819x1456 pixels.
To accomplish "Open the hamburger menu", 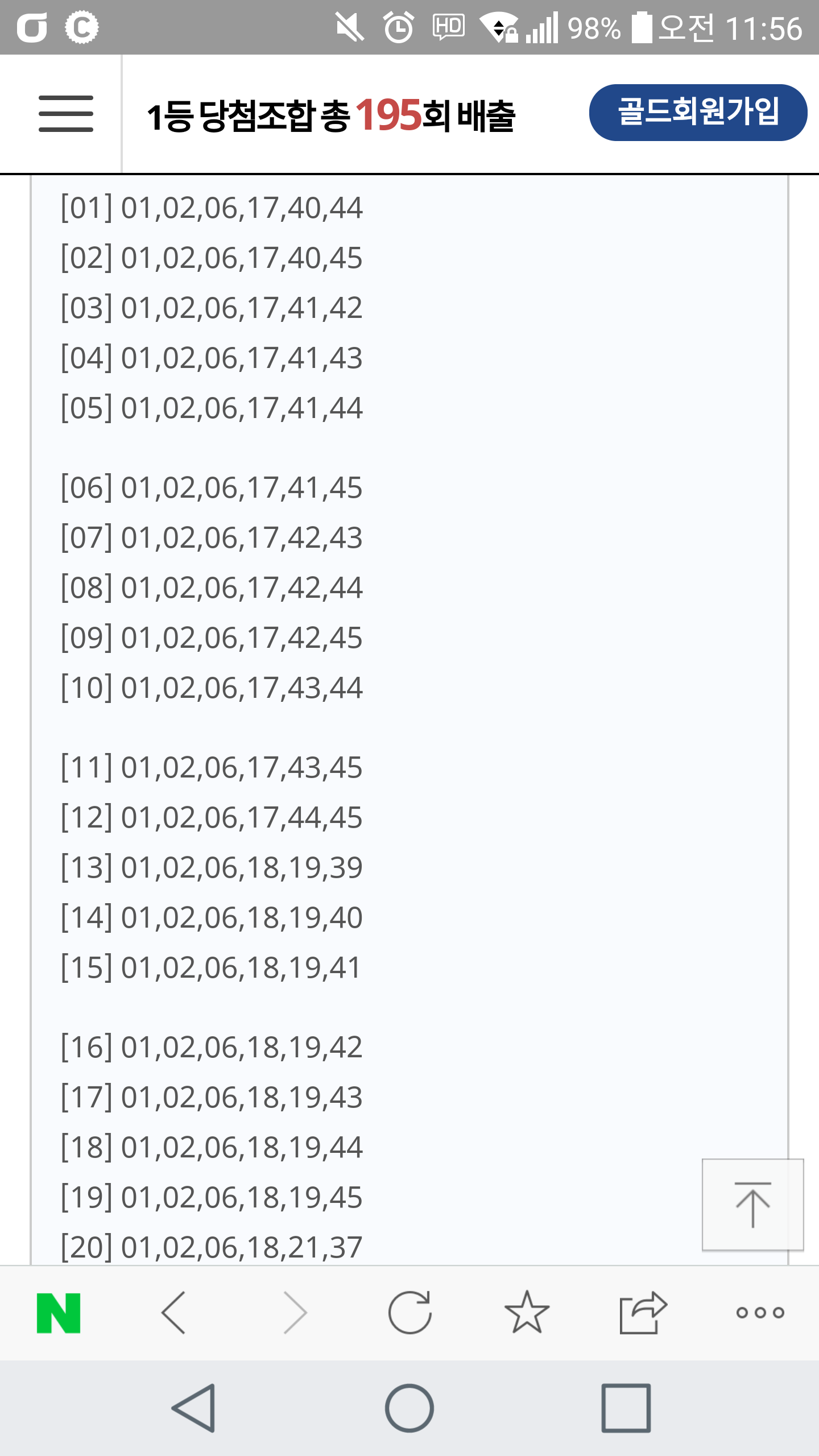I will click(x=66, y=114).
